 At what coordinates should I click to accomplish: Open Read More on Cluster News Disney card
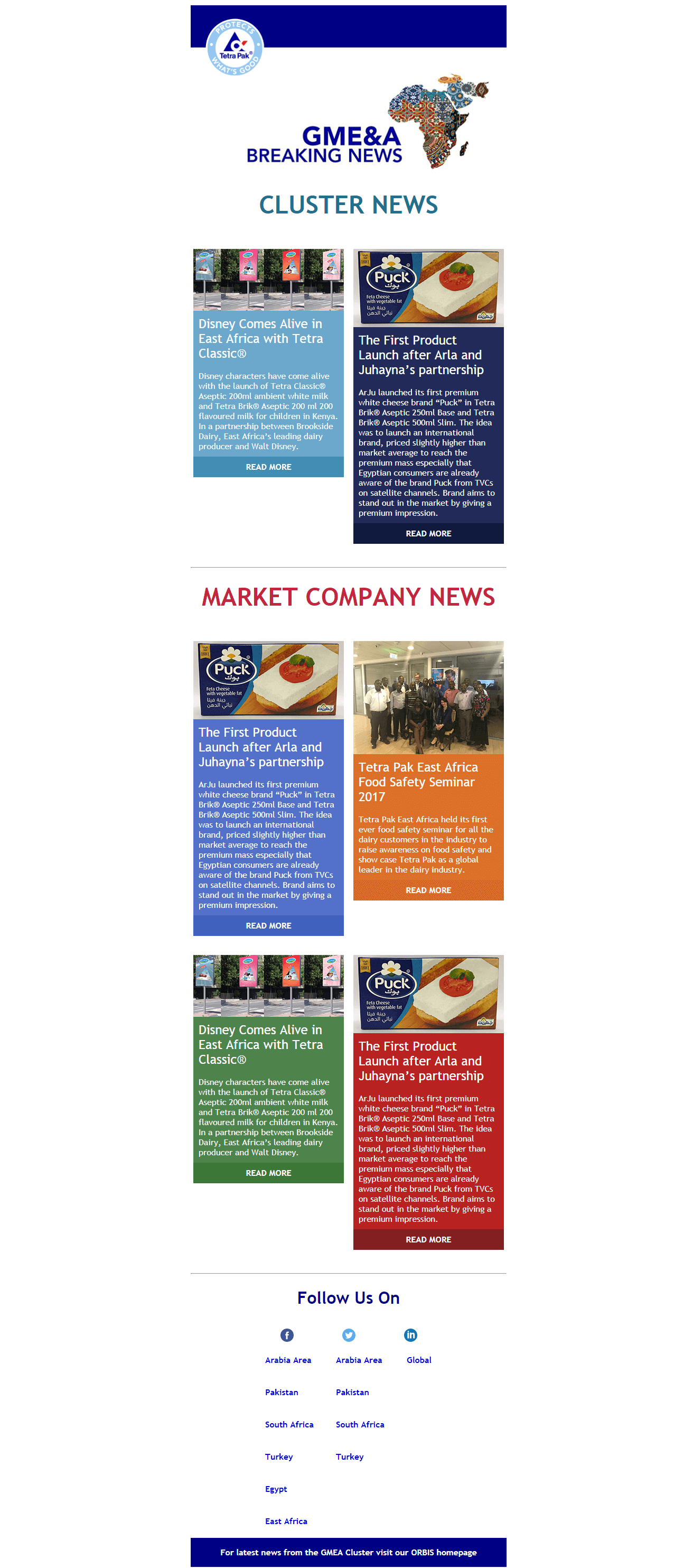pos(268,467)
